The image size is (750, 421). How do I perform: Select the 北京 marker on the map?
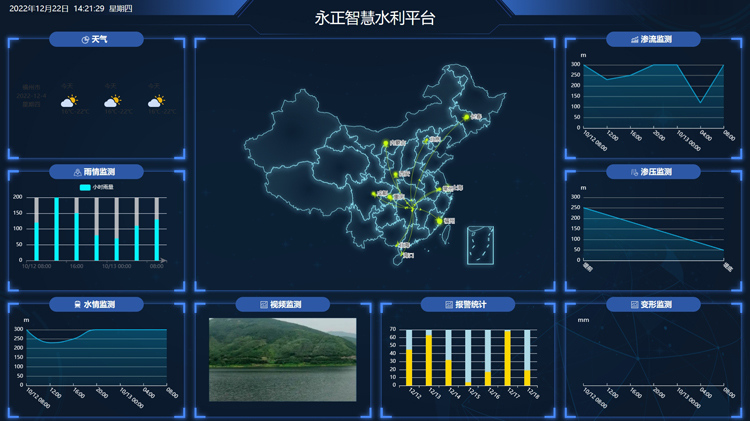pos(427,140)
